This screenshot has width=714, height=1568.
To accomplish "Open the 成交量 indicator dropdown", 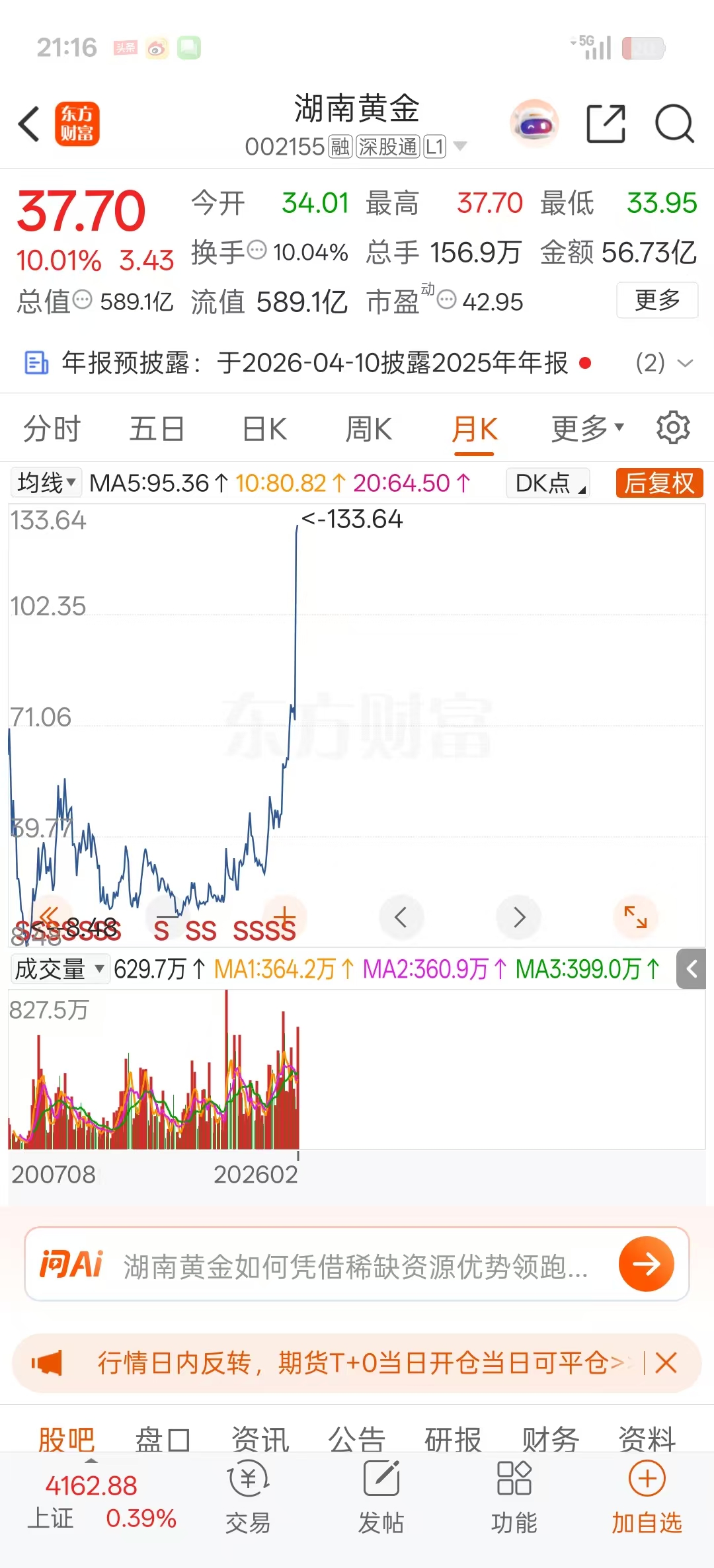I will (x=59, y=969).
